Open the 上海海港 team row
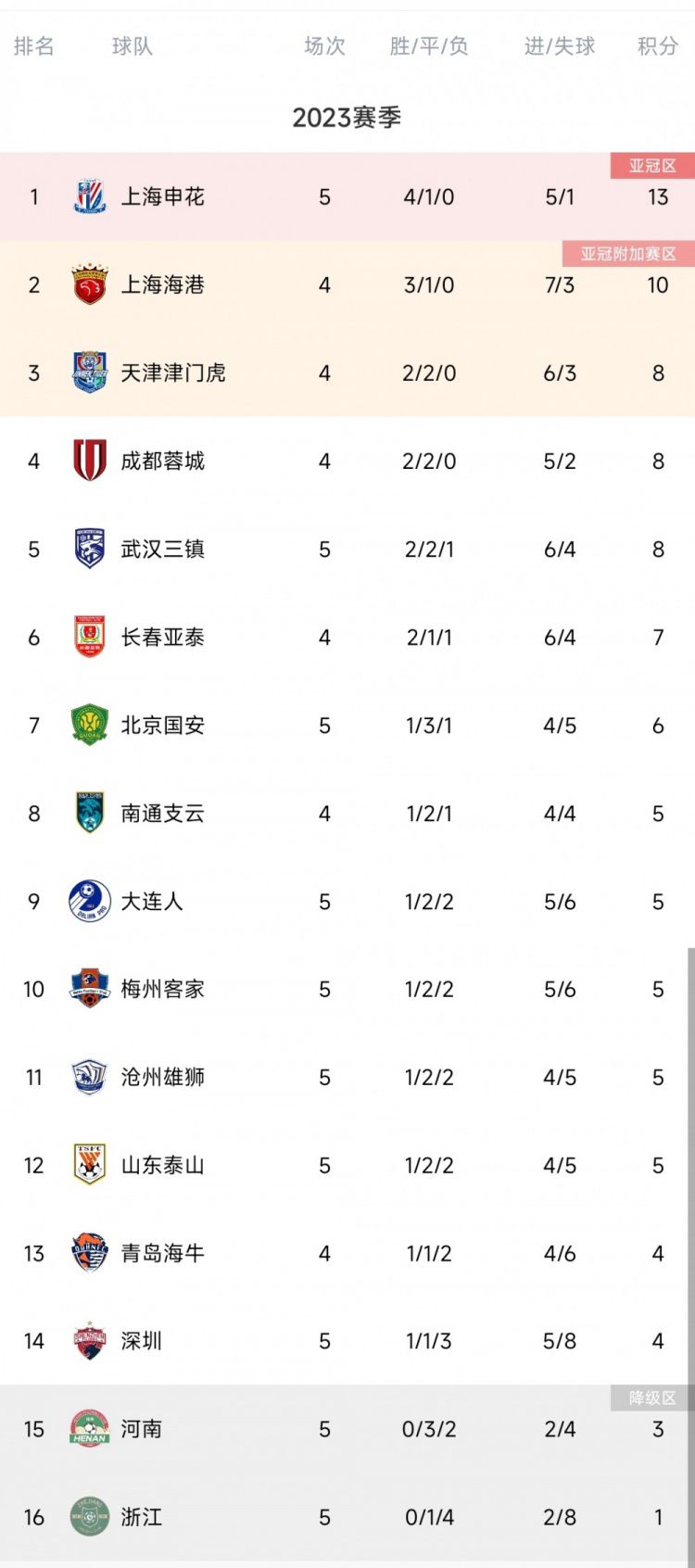 pos(347,285)
